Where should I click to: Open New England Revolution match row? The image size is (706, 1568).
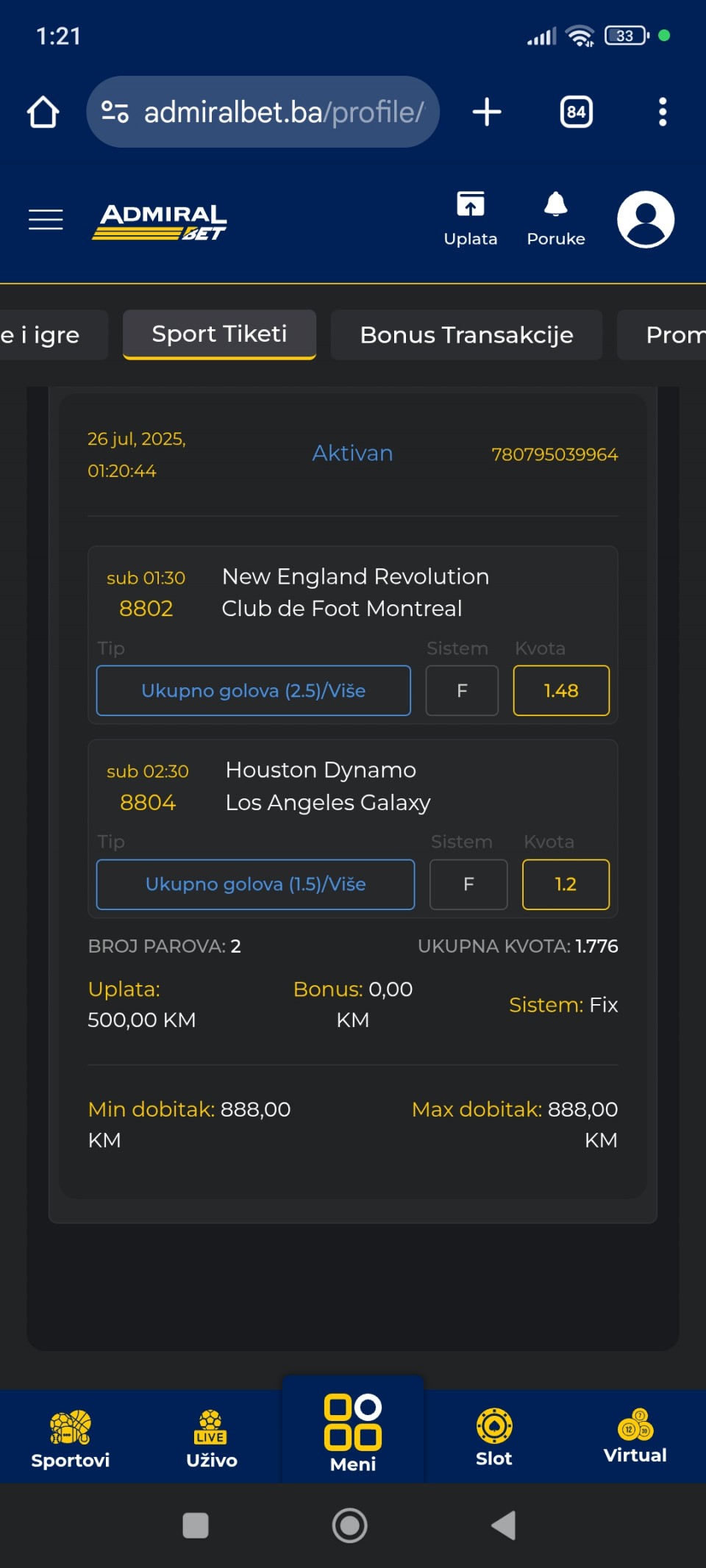tap(353, 593)
